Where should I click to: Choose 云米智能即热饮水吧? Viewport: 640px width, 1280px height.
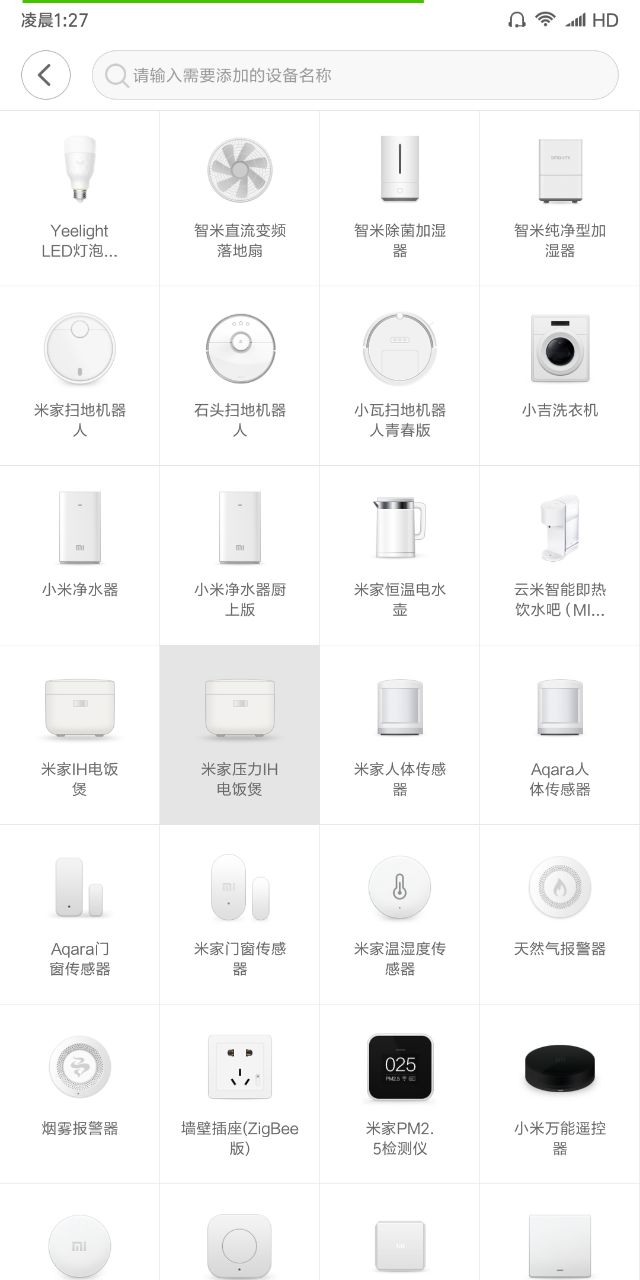tap(560, 555)
